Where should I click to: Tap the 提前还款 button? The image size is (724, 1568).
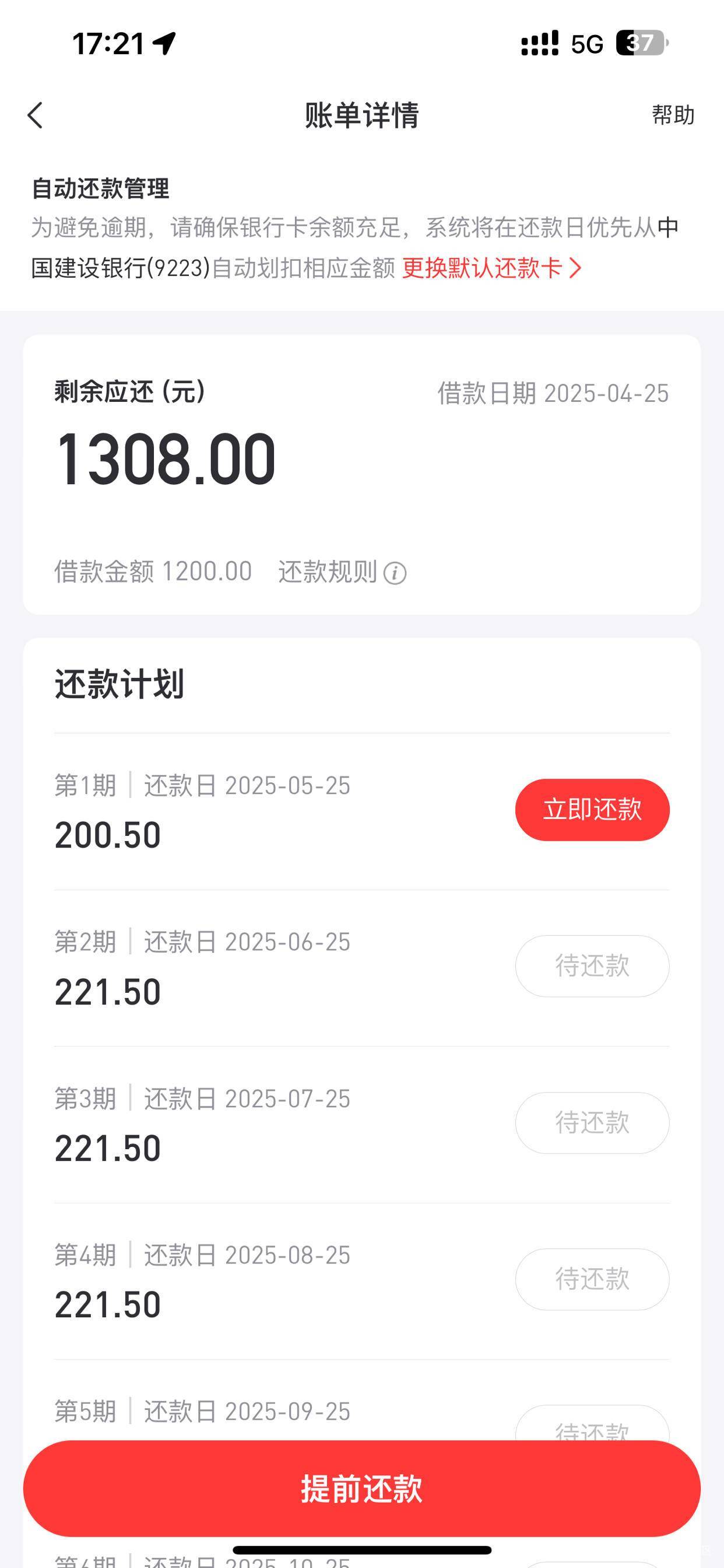(x=362, y=1488)
